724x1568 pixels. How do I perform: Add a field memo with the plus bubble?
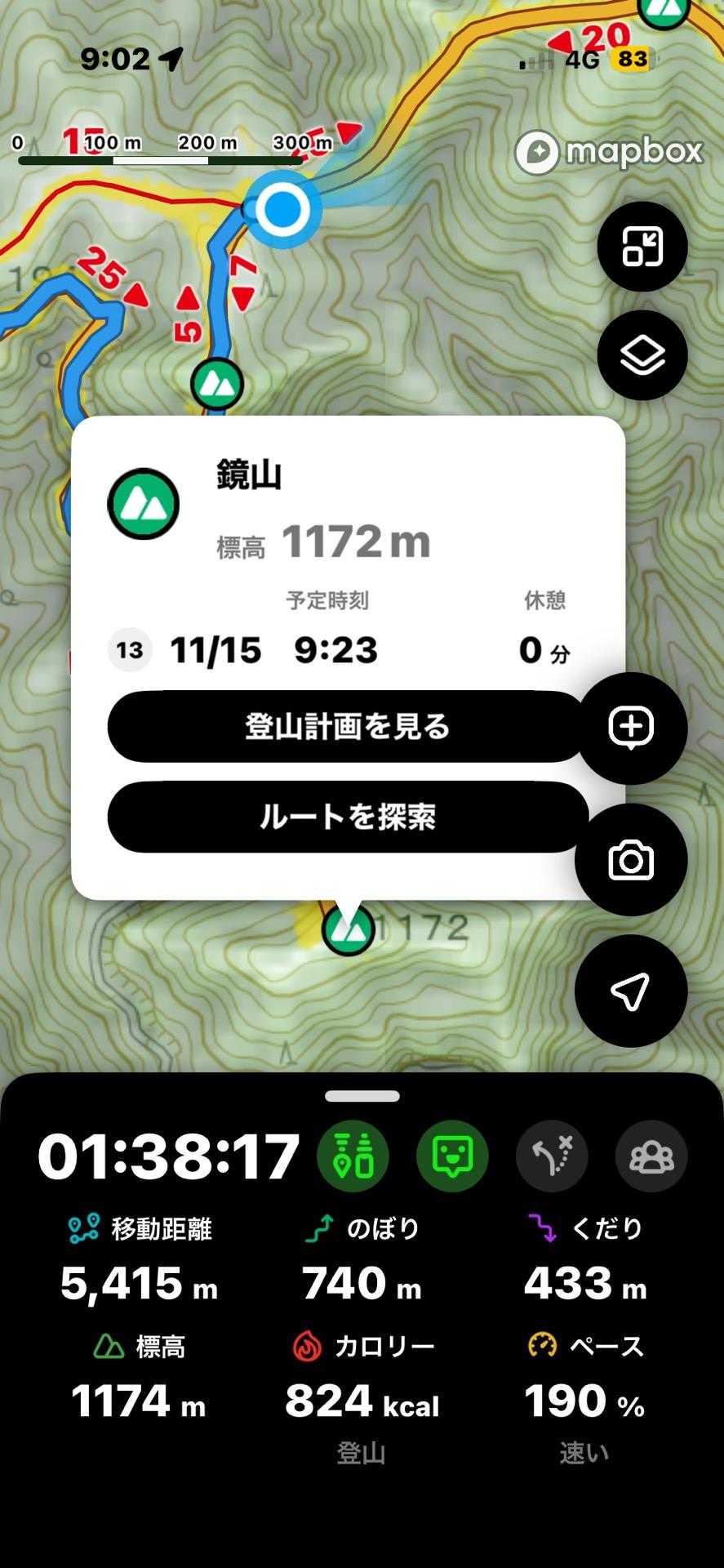pos(631,727)
